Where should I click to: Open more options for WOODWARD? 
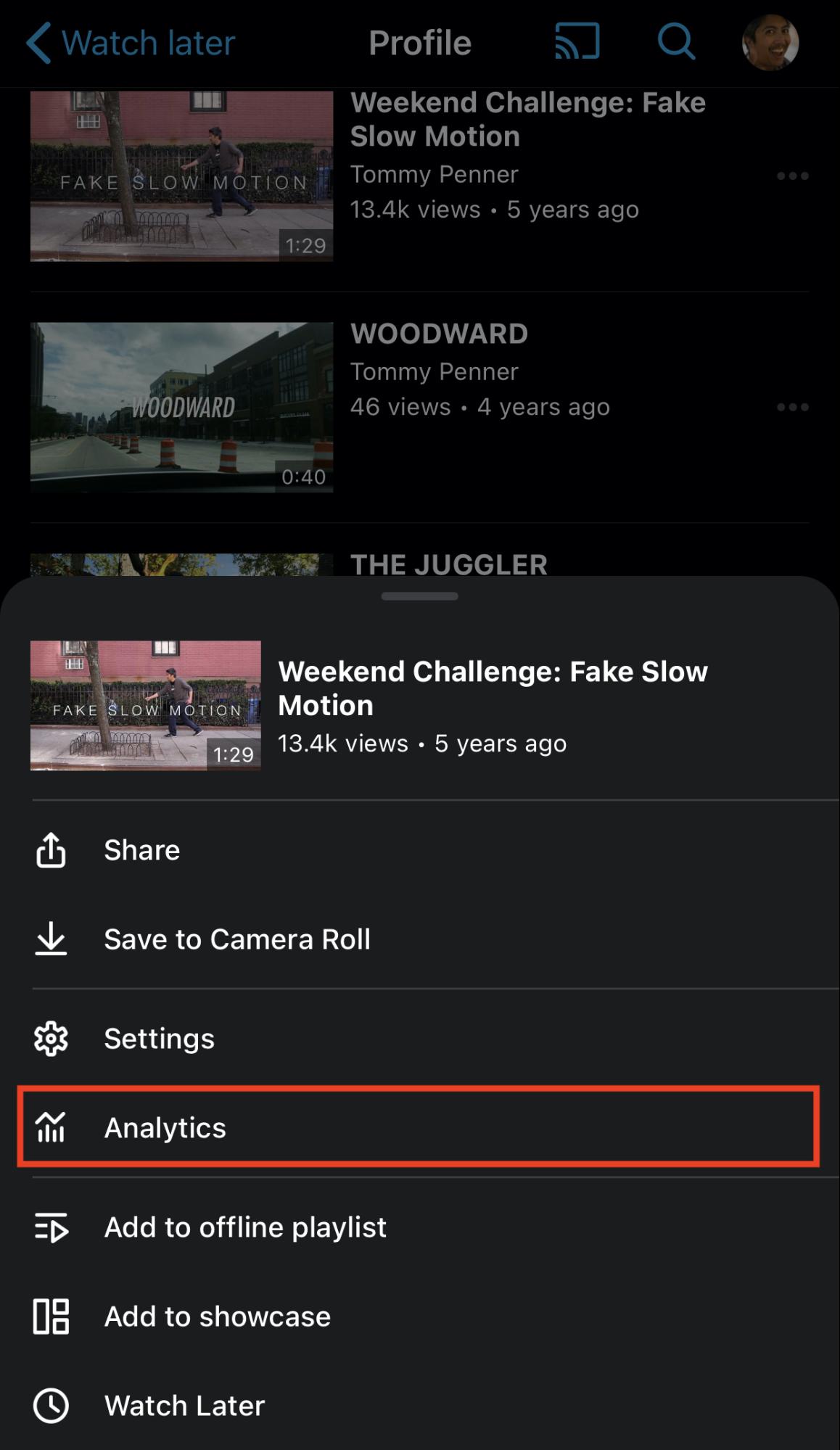pyautogui.click(x=792, y=407)
